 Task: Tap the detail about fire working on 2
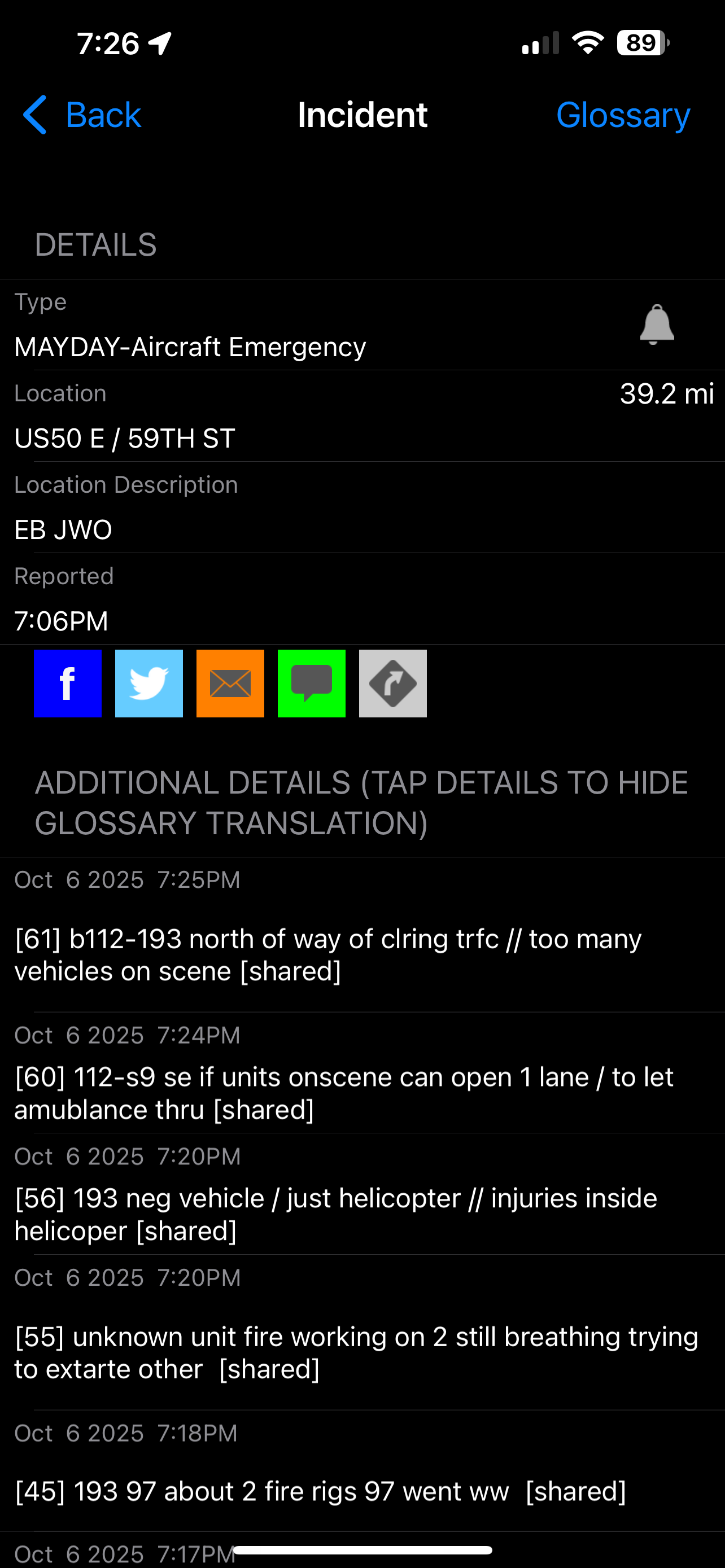pyautogui.click(x=356, y=1352)
